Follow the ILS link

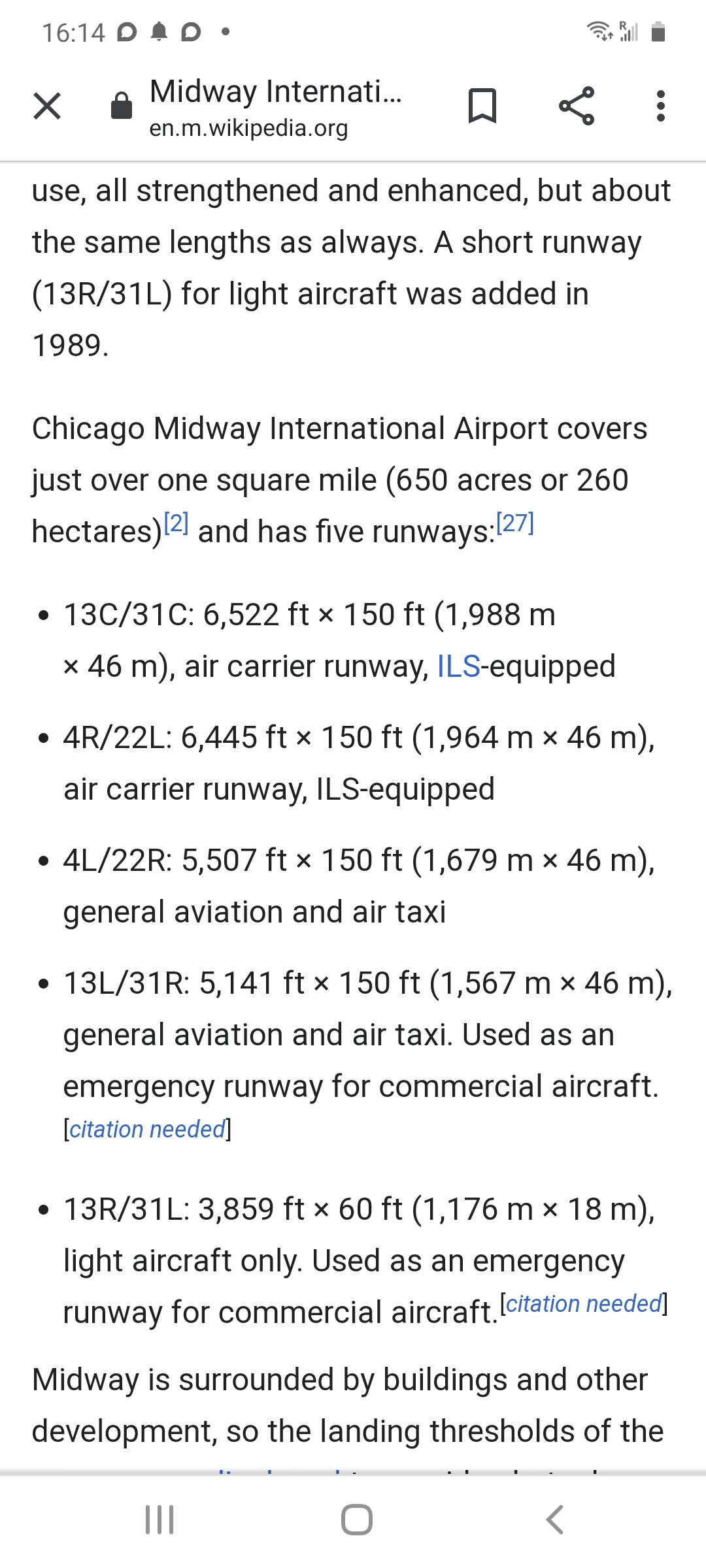click(459, 666)
